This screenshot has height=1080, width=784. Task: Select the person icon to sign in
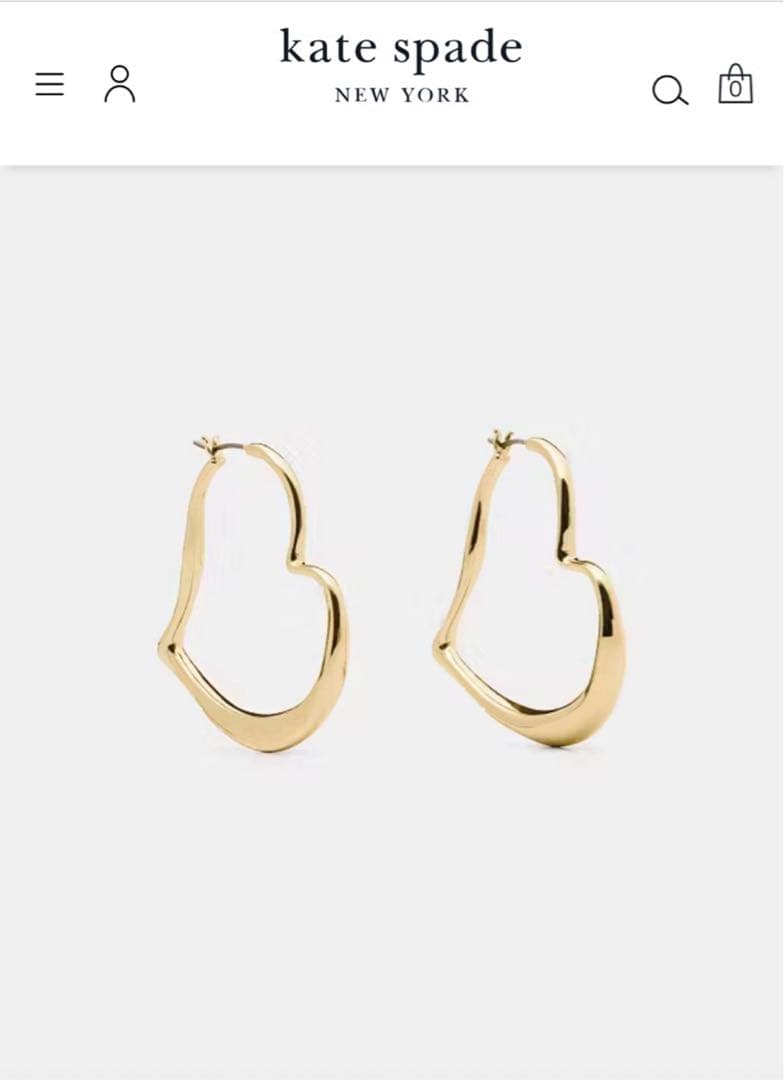(121, 85)
